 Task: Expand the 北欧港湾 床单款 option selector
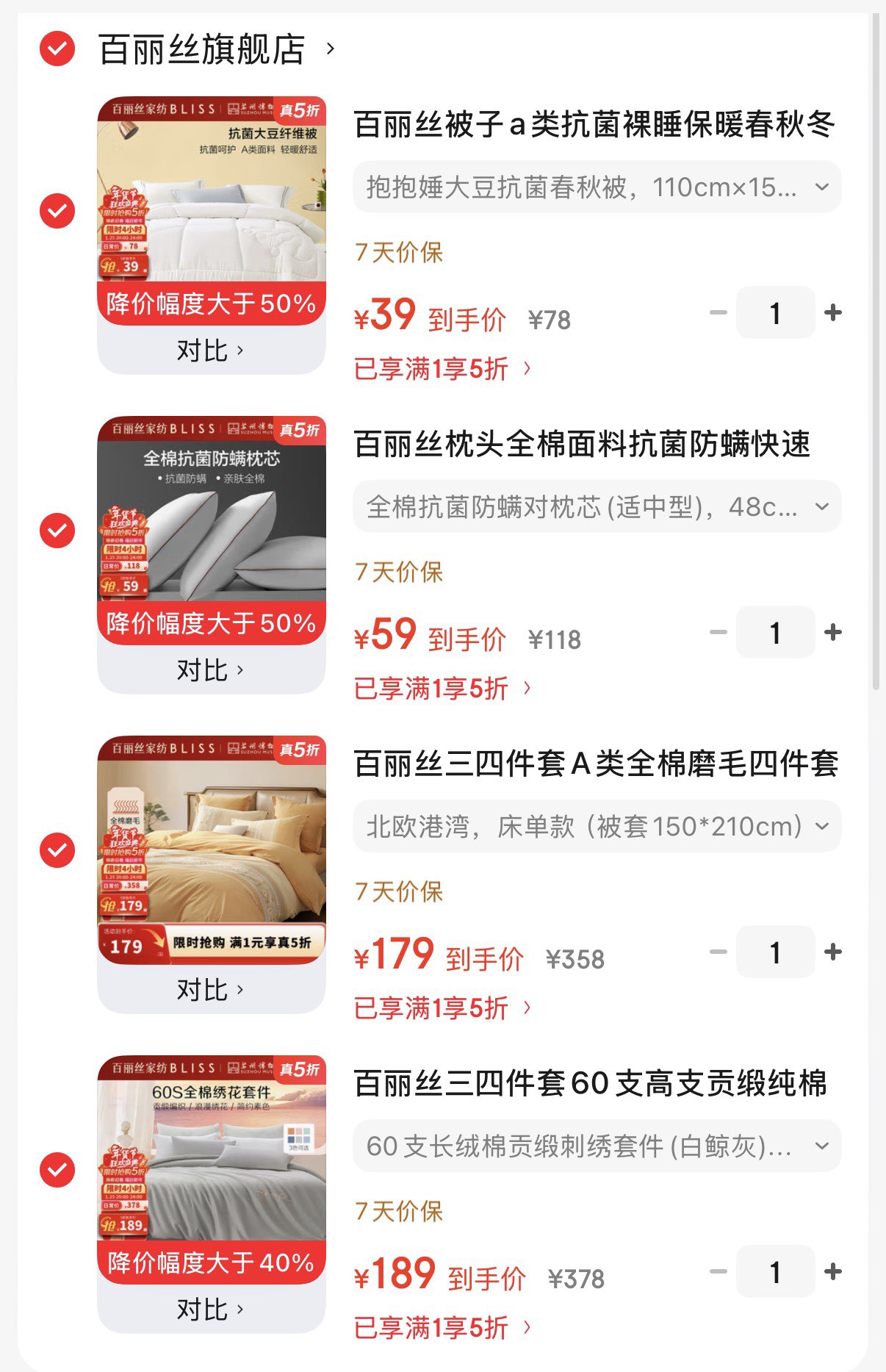pyautogui.click(x=597, y=827)
